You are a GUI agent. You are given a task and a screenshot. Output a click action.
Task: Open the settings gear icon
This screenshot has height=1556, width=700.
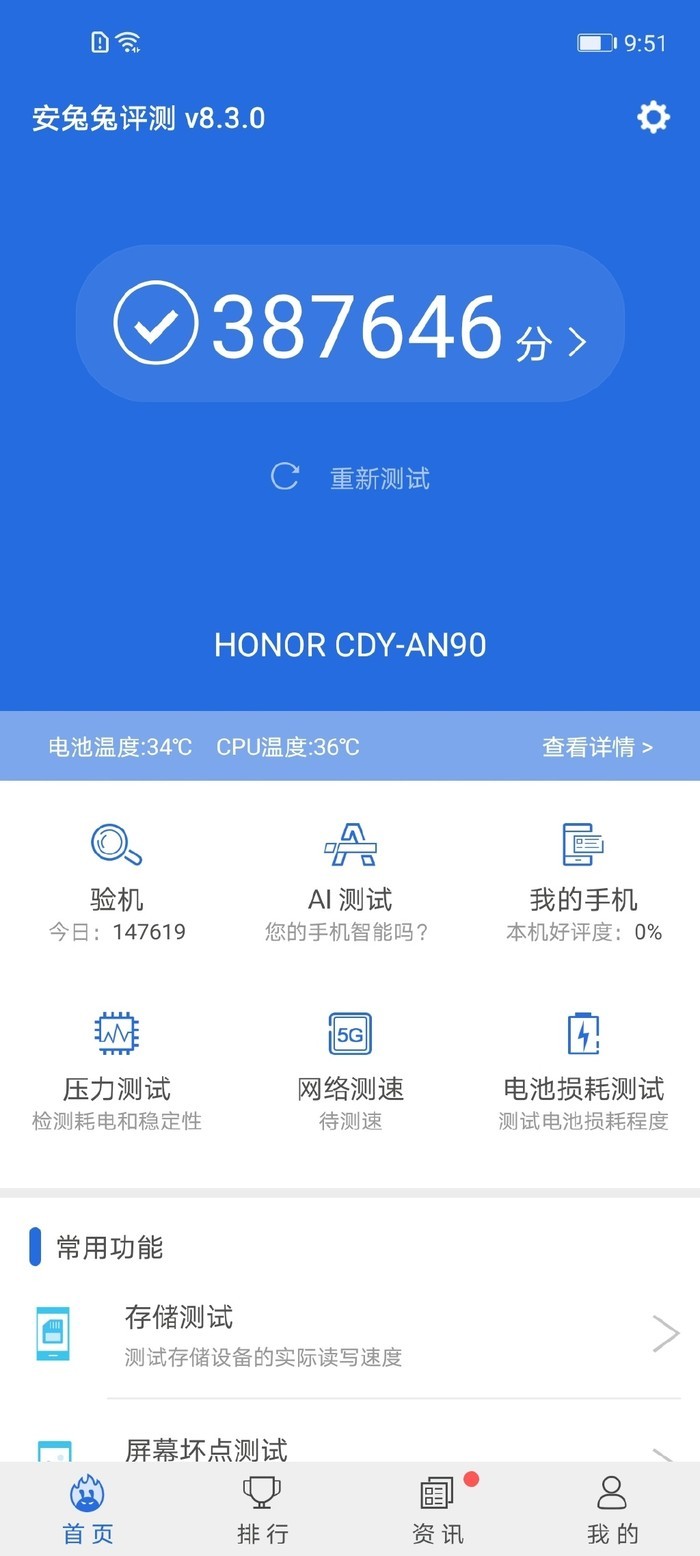pyautogui.click(x=653, y=118)
